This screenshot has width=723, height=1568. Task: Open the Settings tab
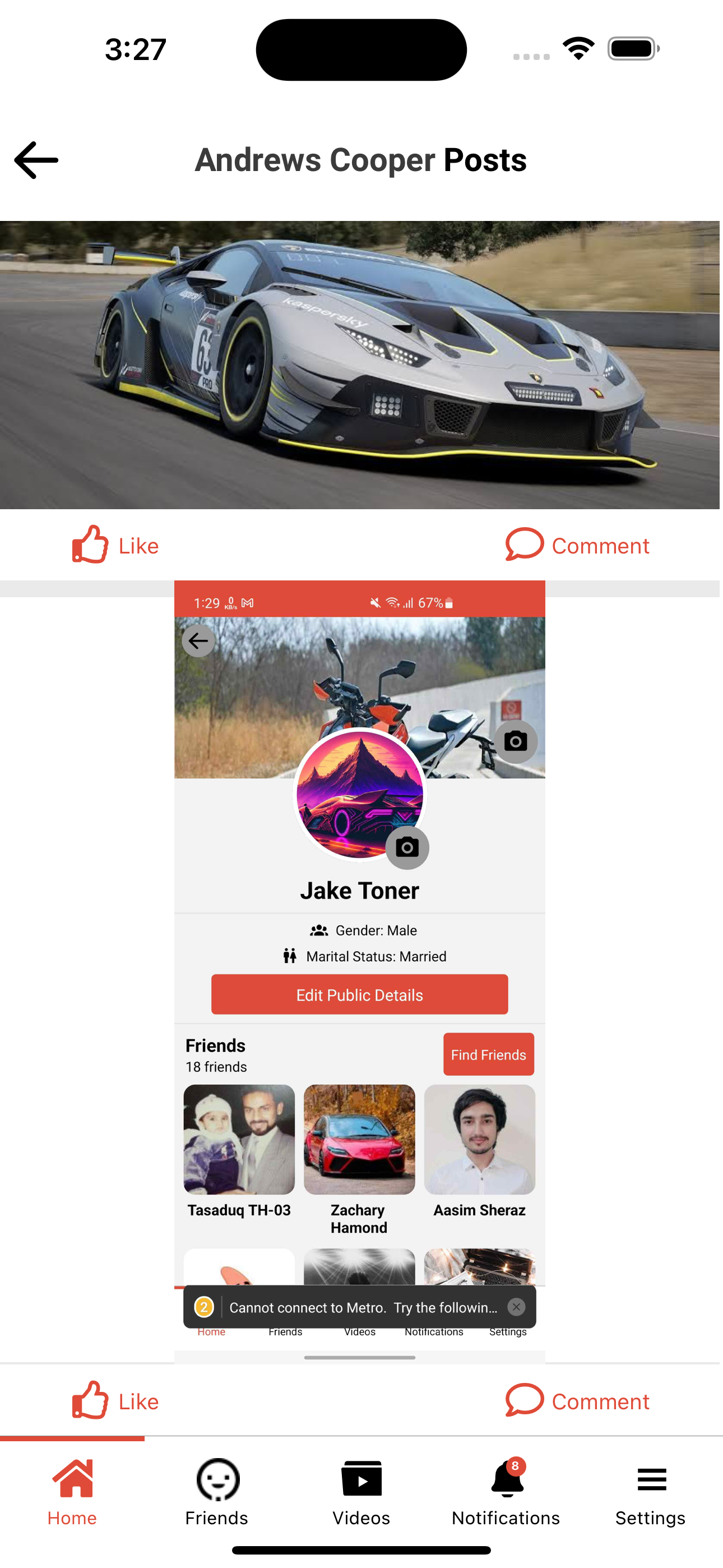(x=651, y=1491)
